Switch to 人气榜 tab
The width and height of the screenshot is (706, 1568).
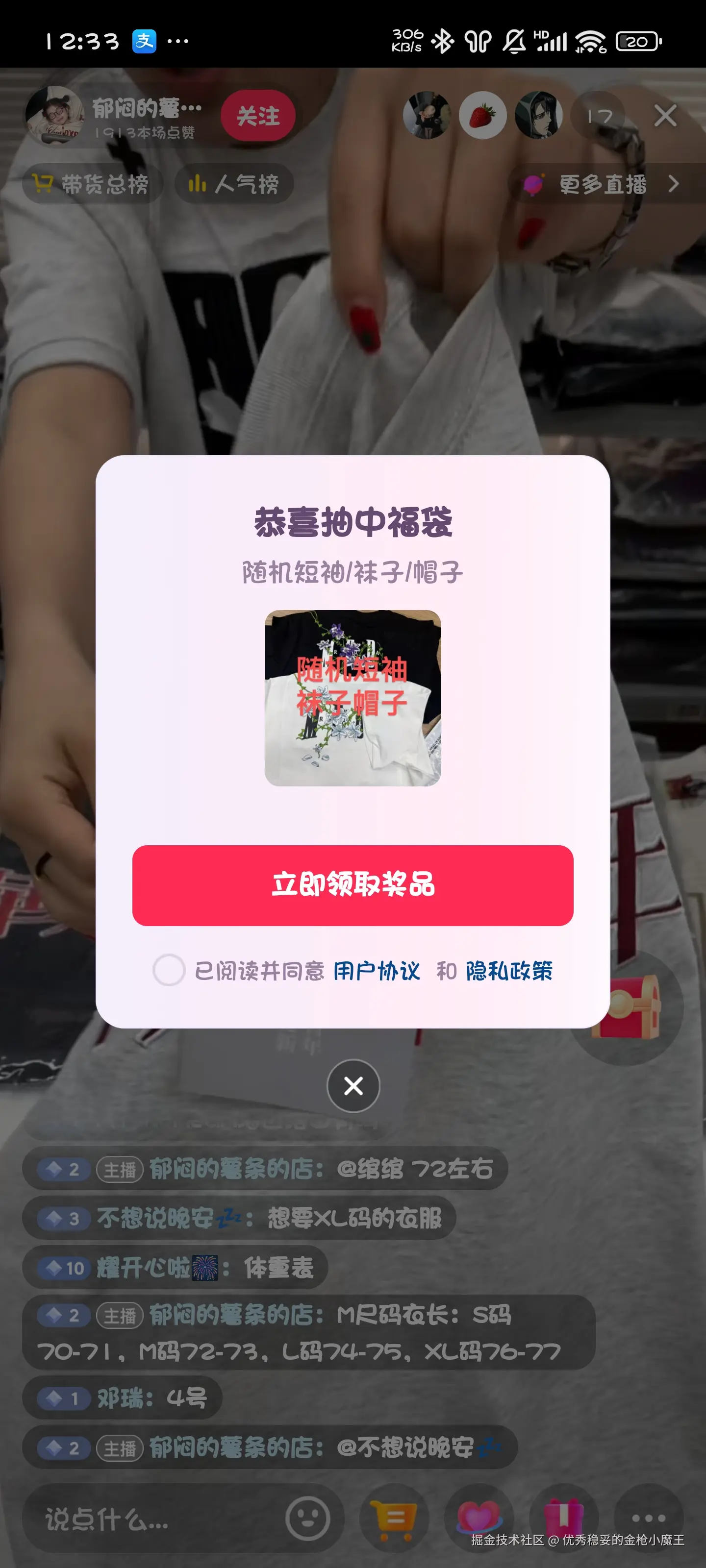tap(233, 184)
